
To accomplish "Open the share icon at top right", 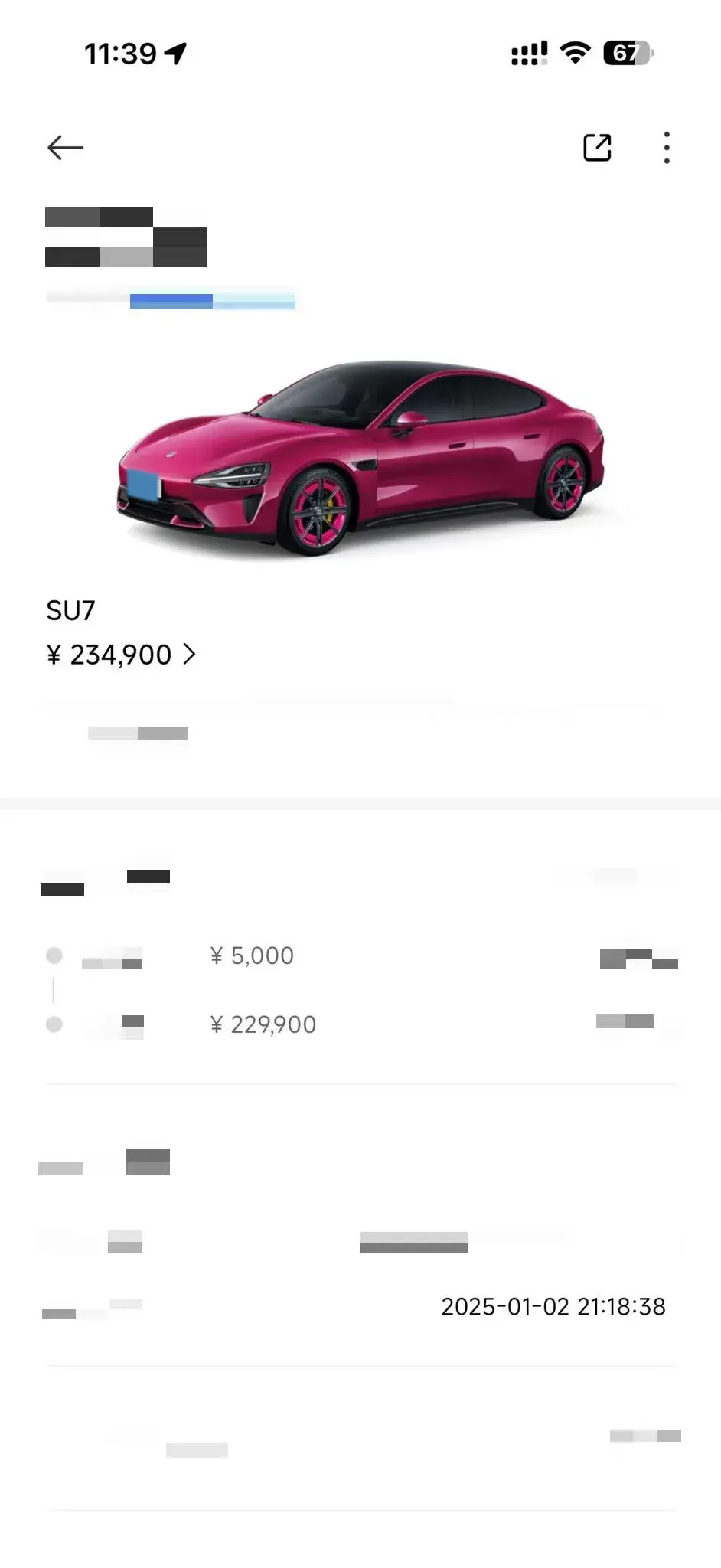I will 598,147.
